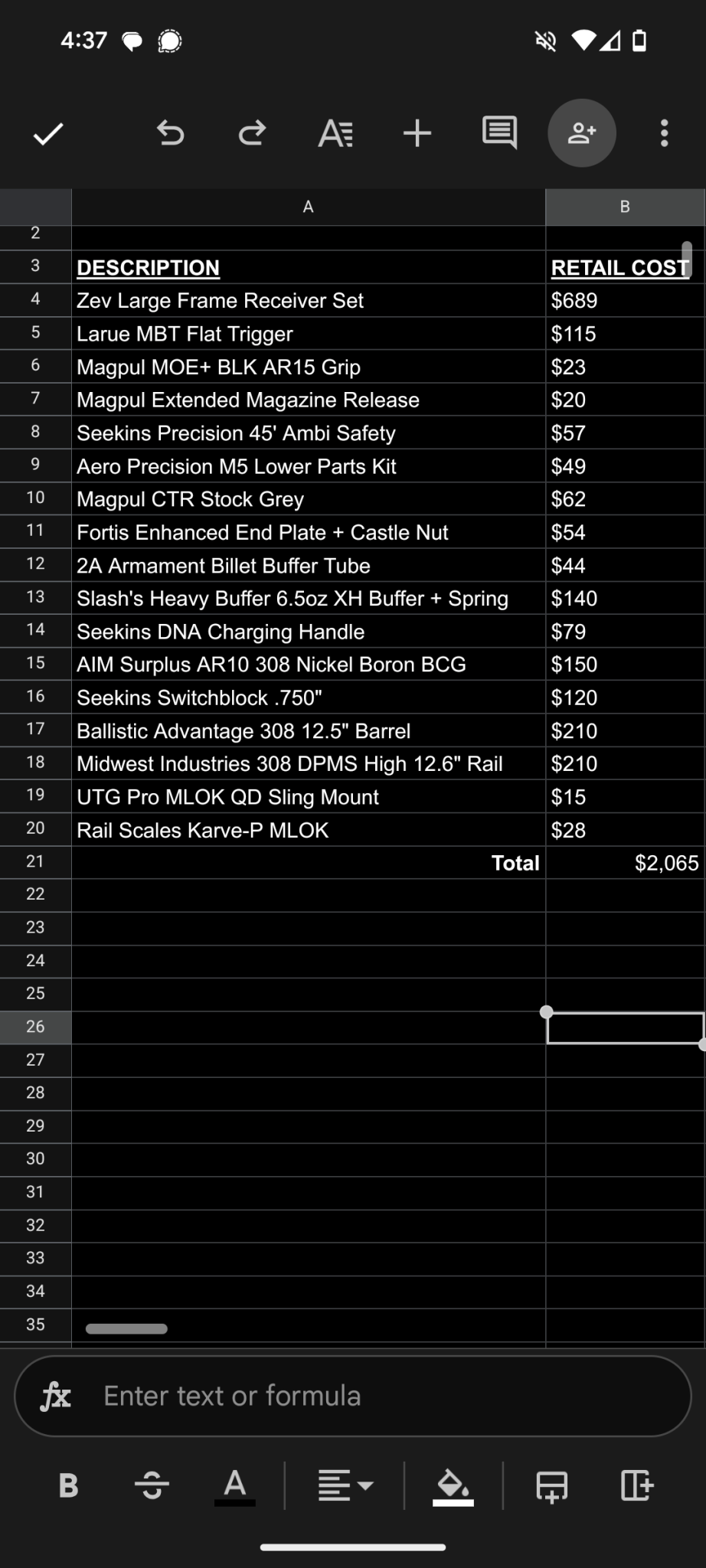This screenshot has height=1568, width=706.
Task: Toggle bold formatting
Action: [x=69, y=1486]
